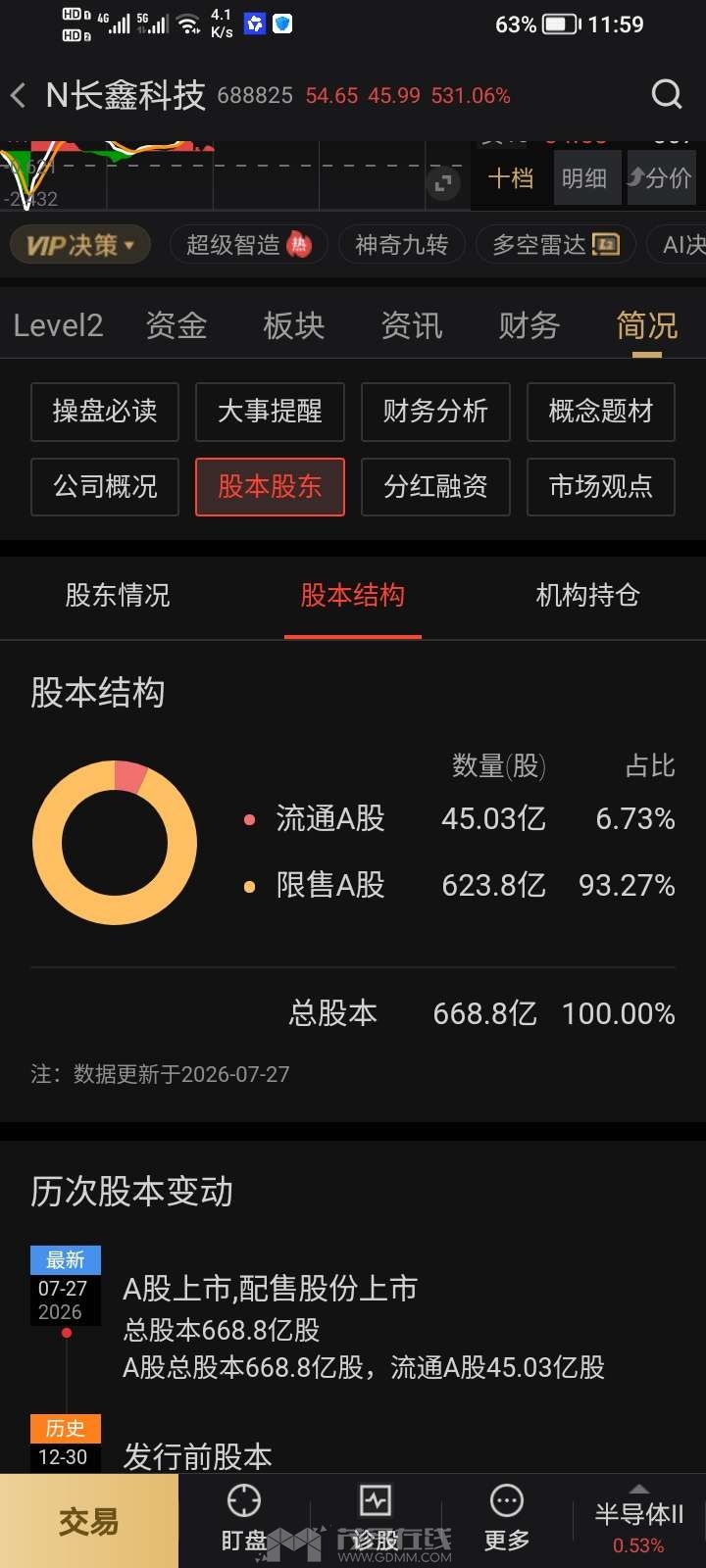Open the 财务分析 section
Viewport: 706px width, 1568px height.
tap(435, 412)
